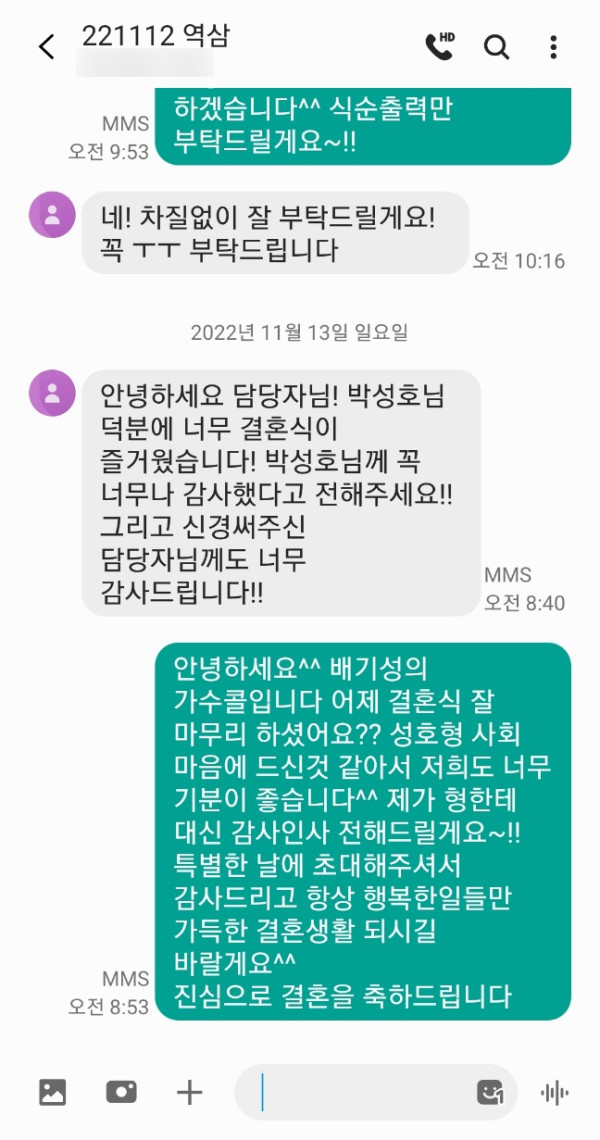Viewport: 600px width, 1140px height.
Task: Record a voice message
Action: (x=554, y=1092)
